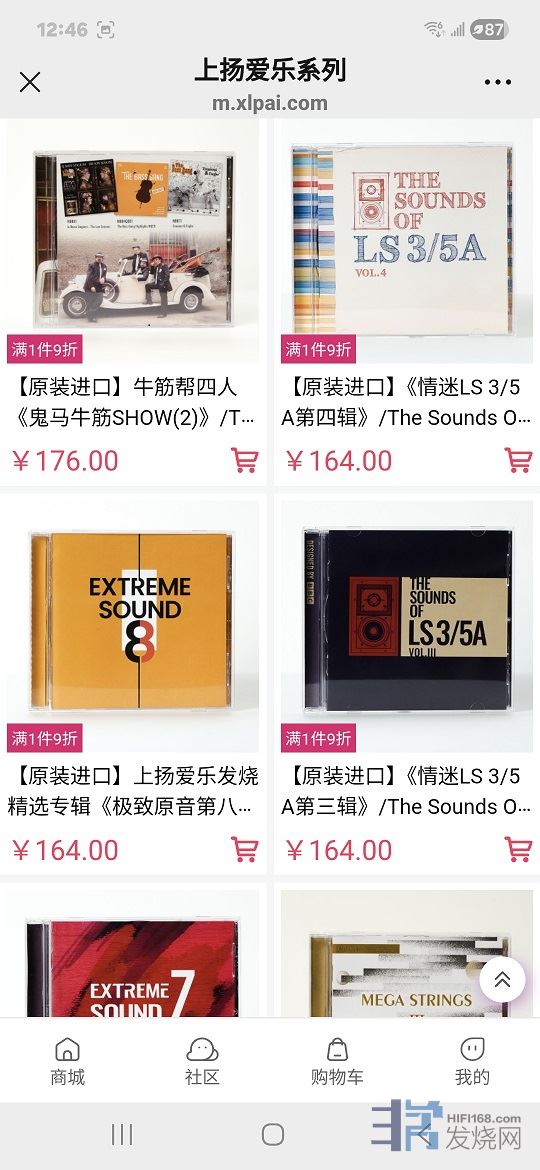Screen dimensions: 540x1170
Task: Tap the system home button
Action: (272, 1134)
